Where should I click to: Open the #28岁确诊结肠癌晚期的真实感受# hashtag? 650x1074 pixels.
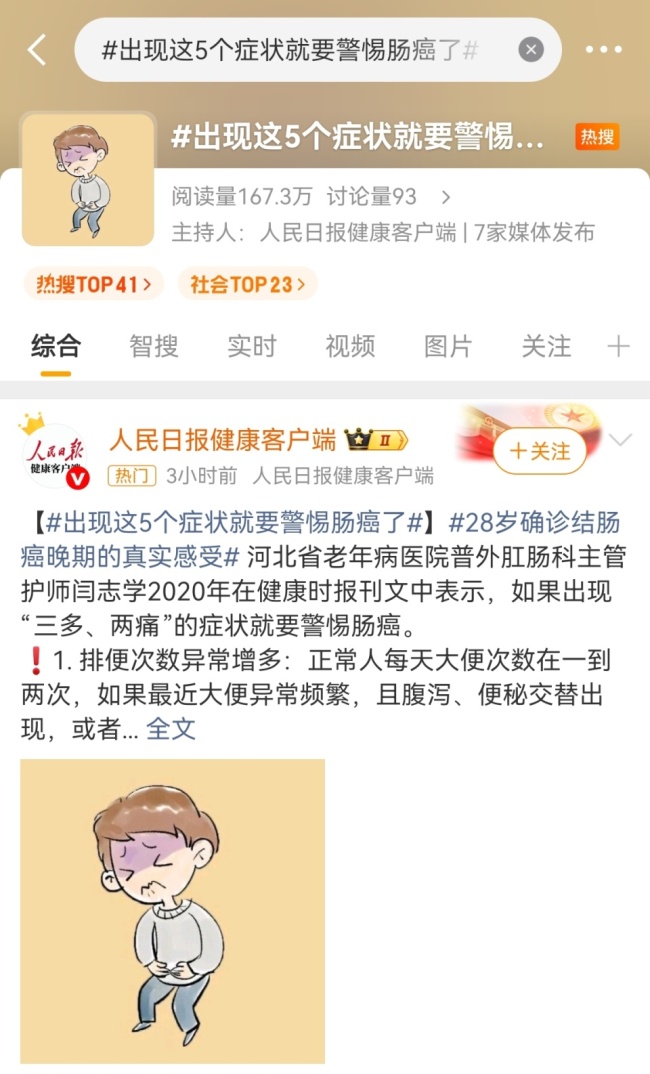[535, 523]
